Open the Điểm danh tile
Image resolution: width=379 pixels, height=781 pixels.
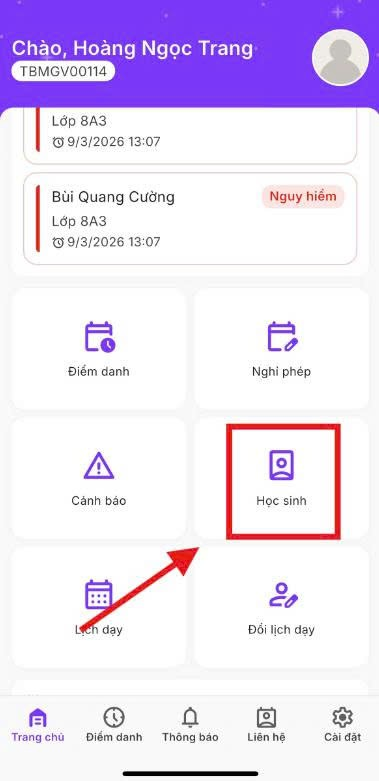coord(99,349)
